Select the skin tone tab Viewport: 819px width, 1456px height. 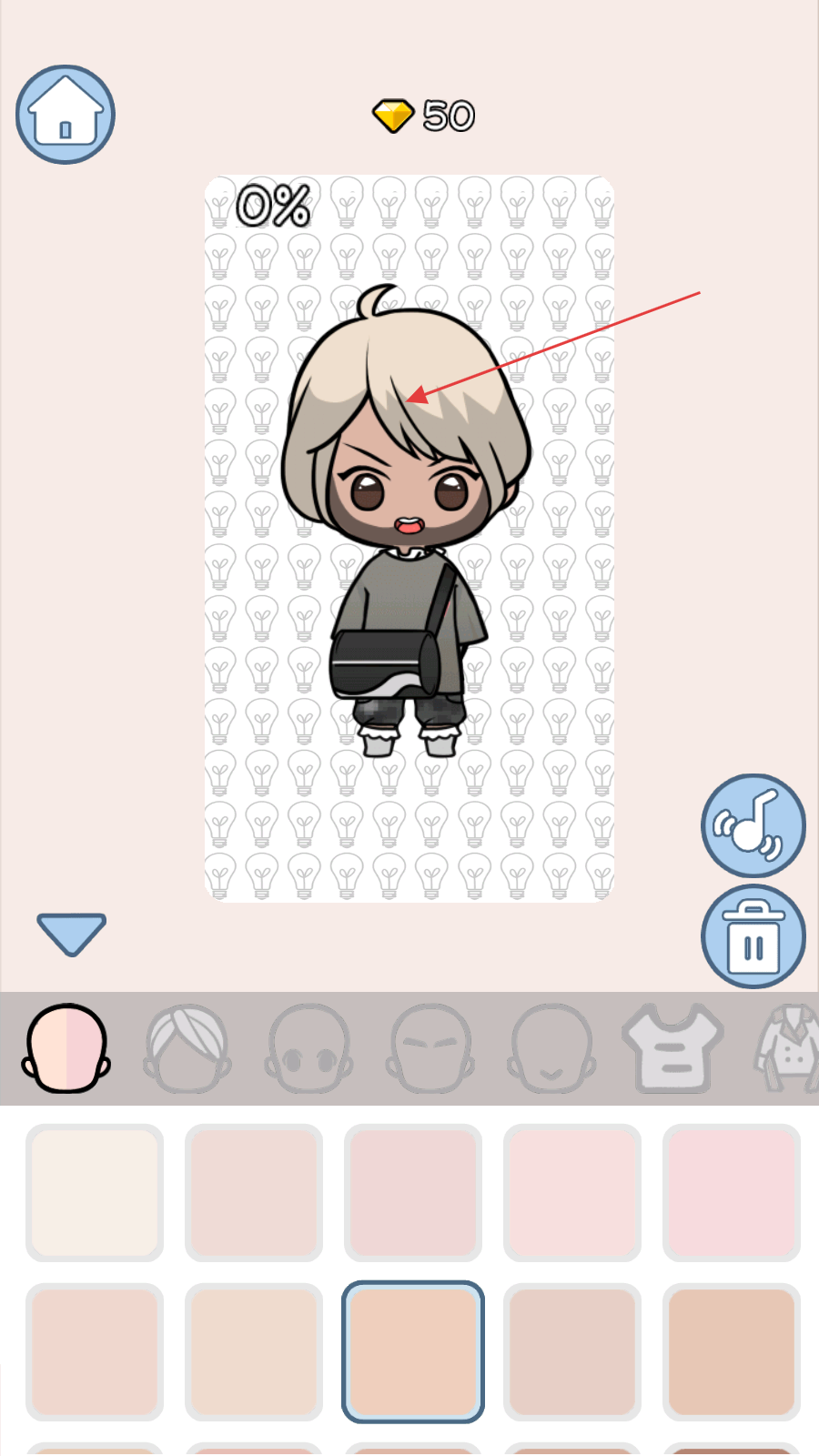[x=67, y=1049]
